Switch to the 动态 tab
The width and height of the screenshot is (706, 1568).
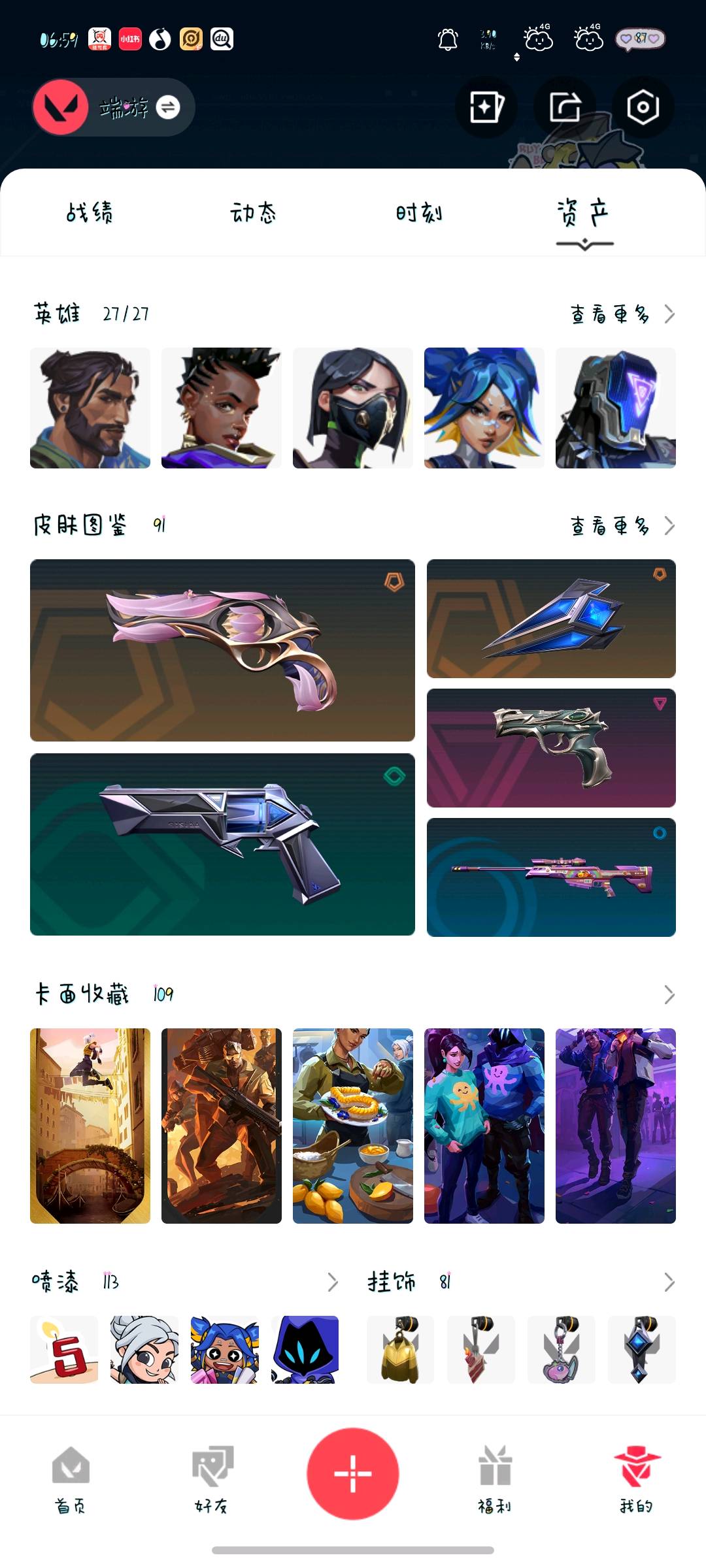253,213
